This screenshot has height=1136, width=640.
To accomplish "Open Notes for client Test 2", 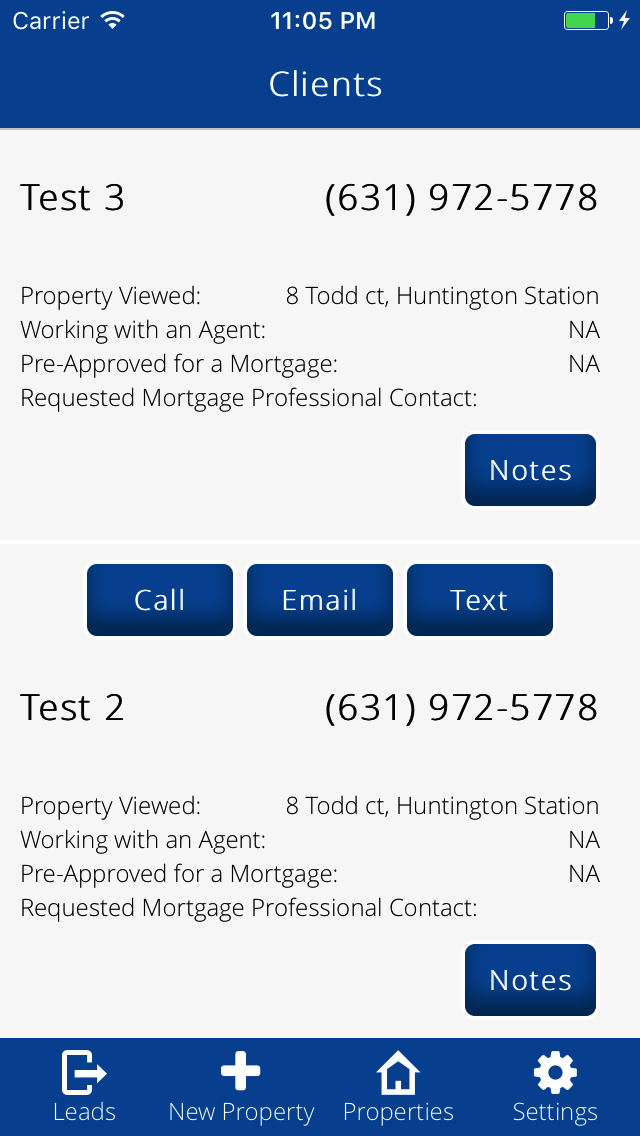I will point(530,980).
